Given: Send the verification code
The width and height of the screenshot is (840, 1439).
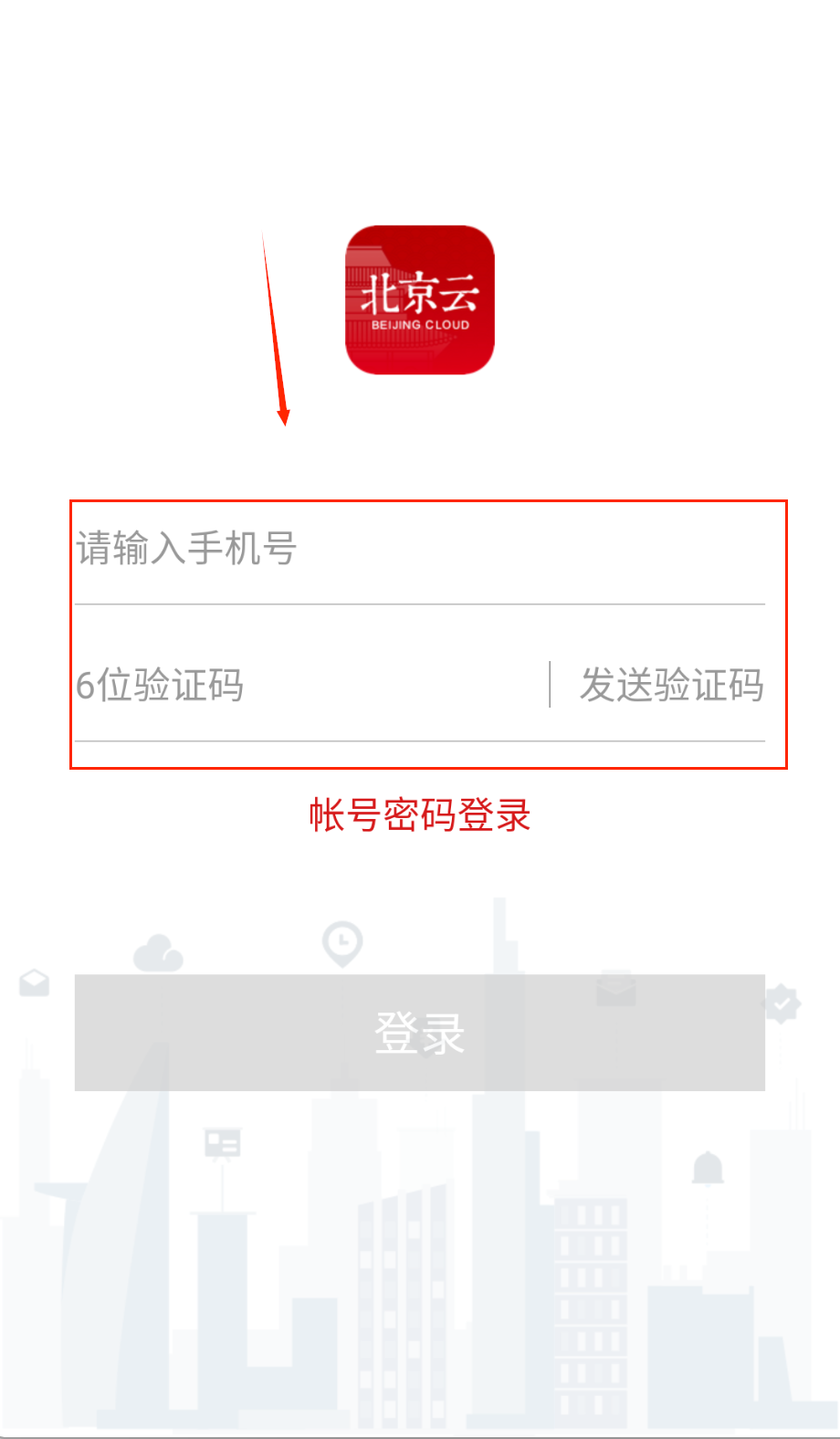Looking at the screenshot, I should [671, 685].
